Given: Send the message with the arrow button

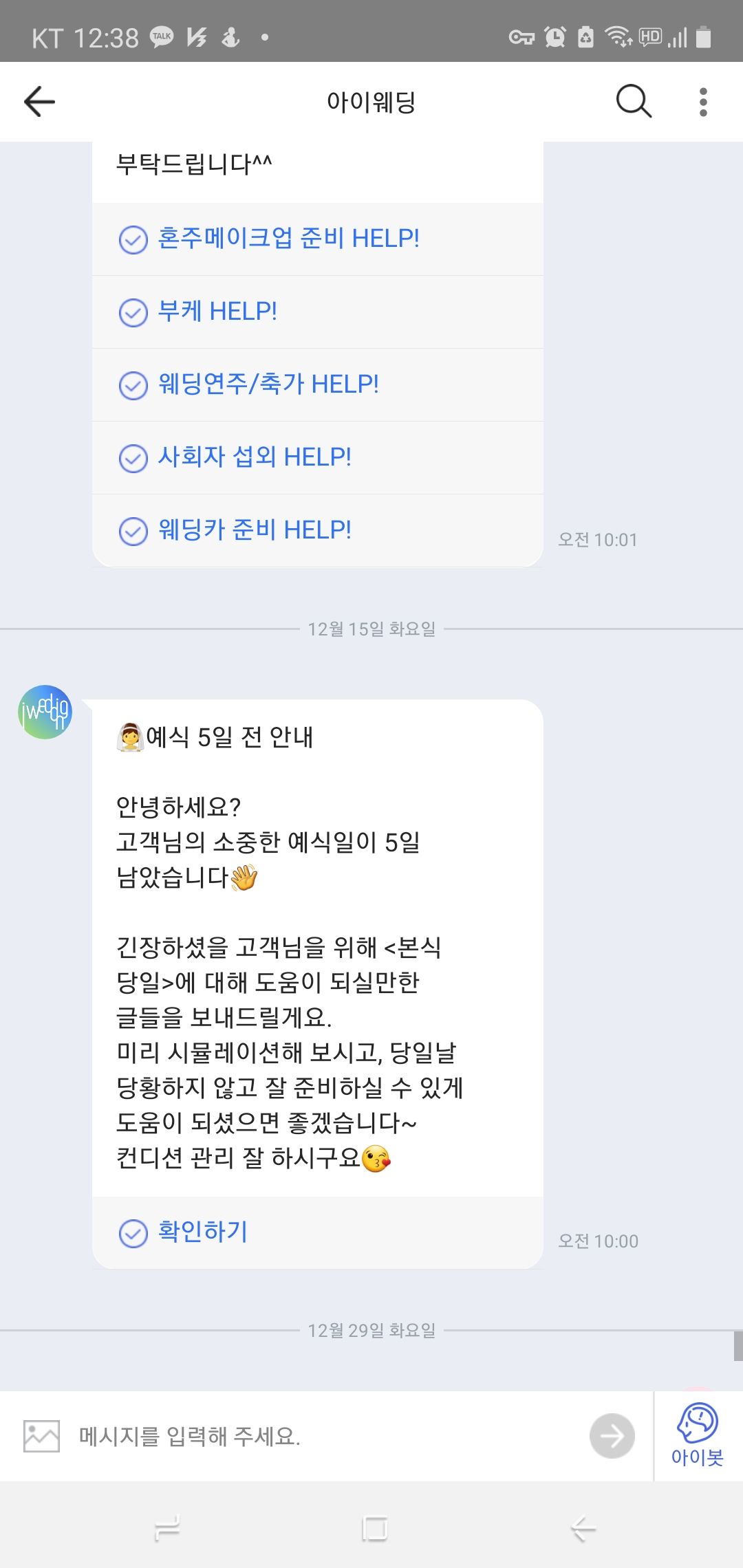Looking at the screenshot, I should pyautogui.click(x=612, y=1436).
